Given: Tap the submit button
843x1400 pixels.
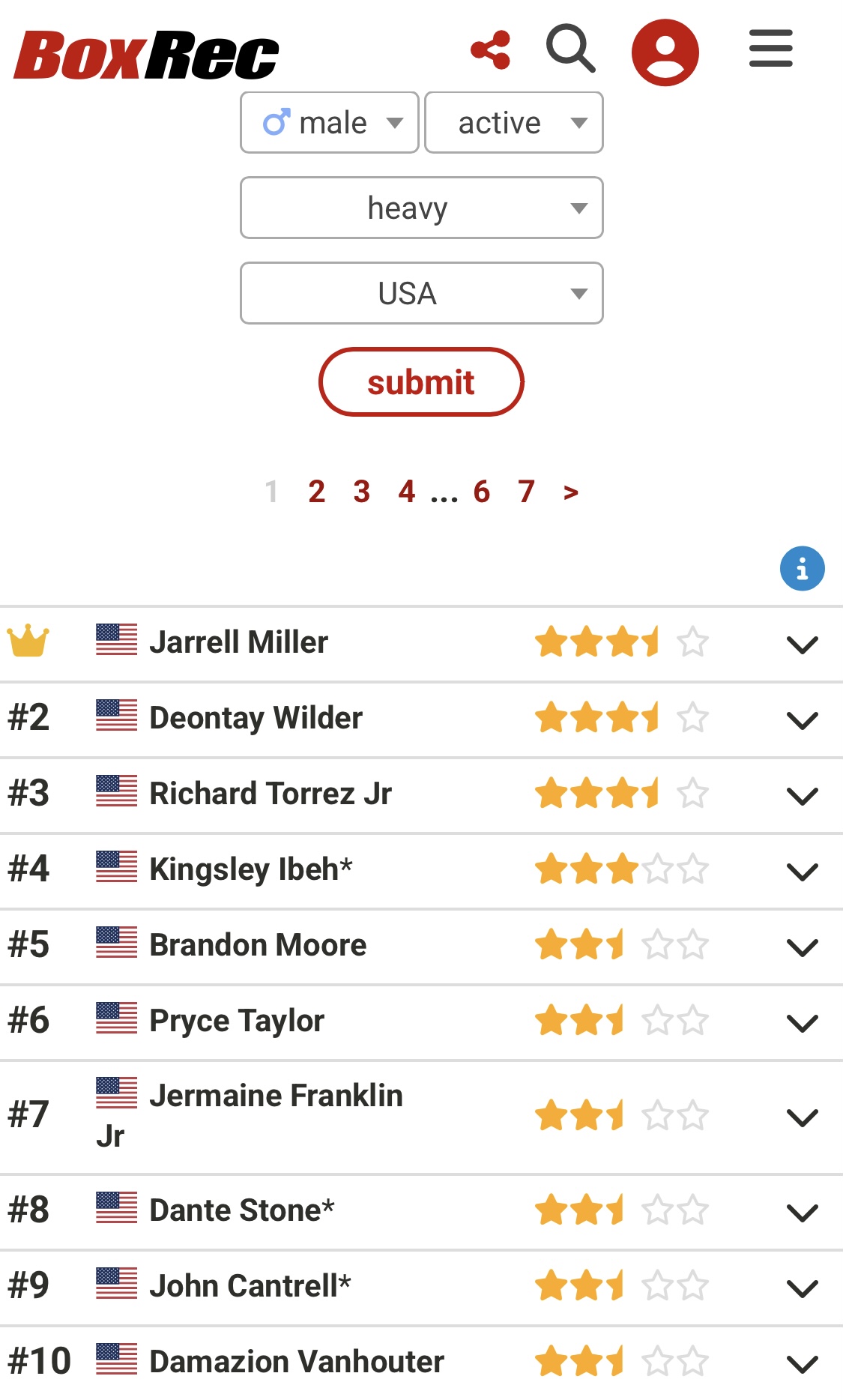Looking at the screenshot, I should (x=421, y=382).
